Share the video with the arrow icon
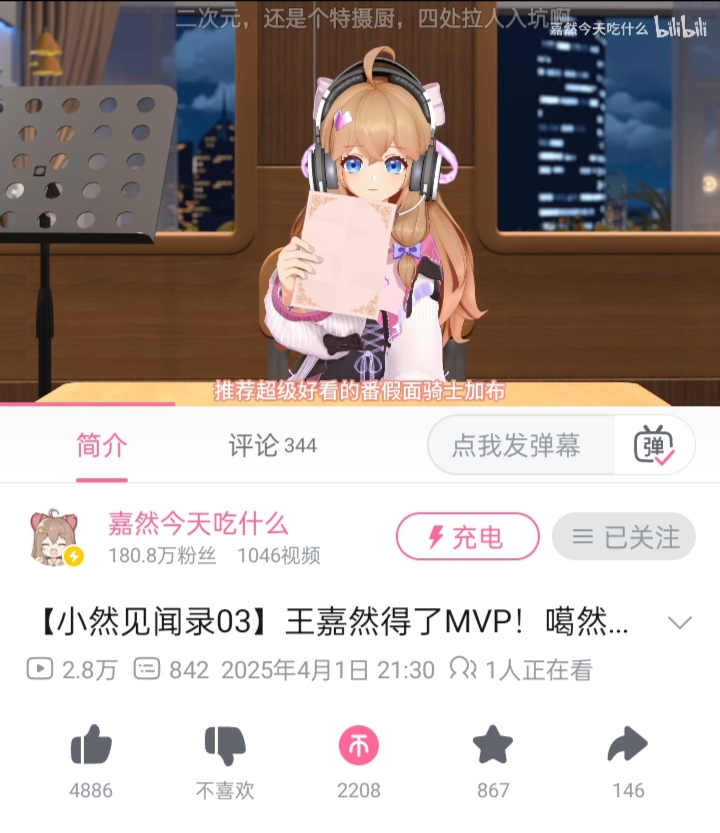This screenshot has height=833, width=720. [x=628, y=744]
